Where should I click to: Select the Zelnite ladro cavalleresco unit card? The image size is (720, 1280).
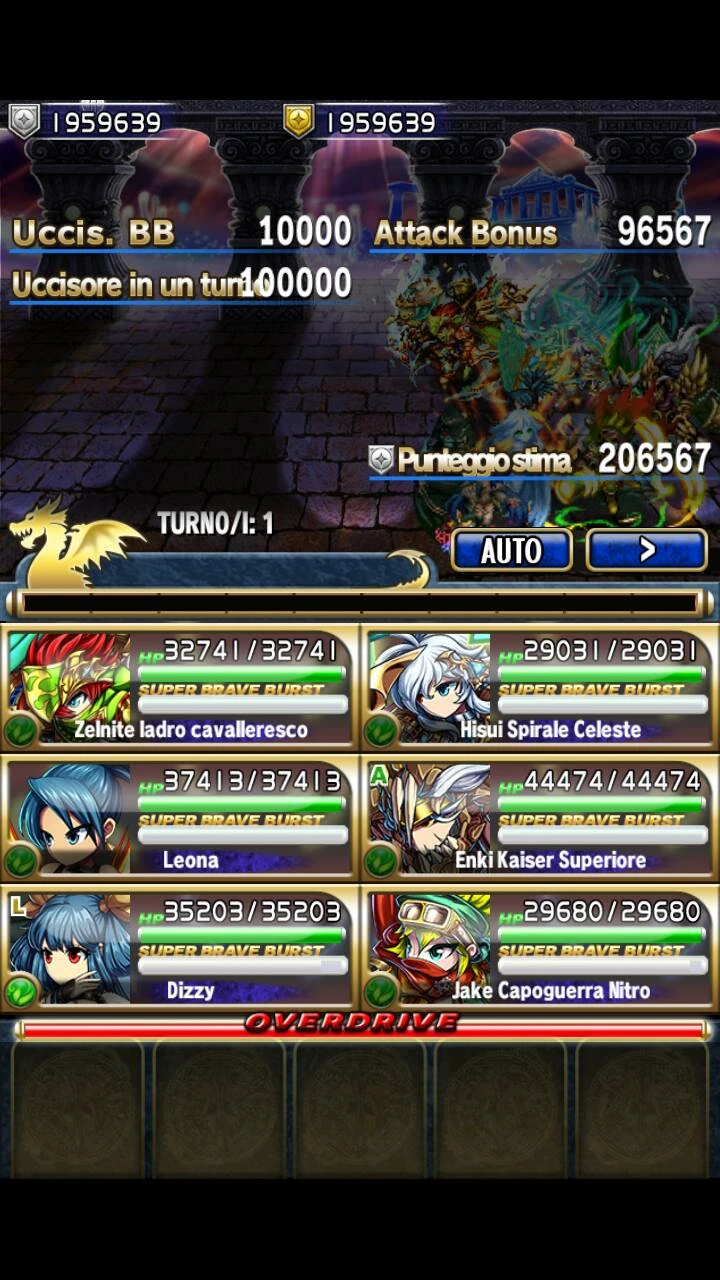click(180, 687)
